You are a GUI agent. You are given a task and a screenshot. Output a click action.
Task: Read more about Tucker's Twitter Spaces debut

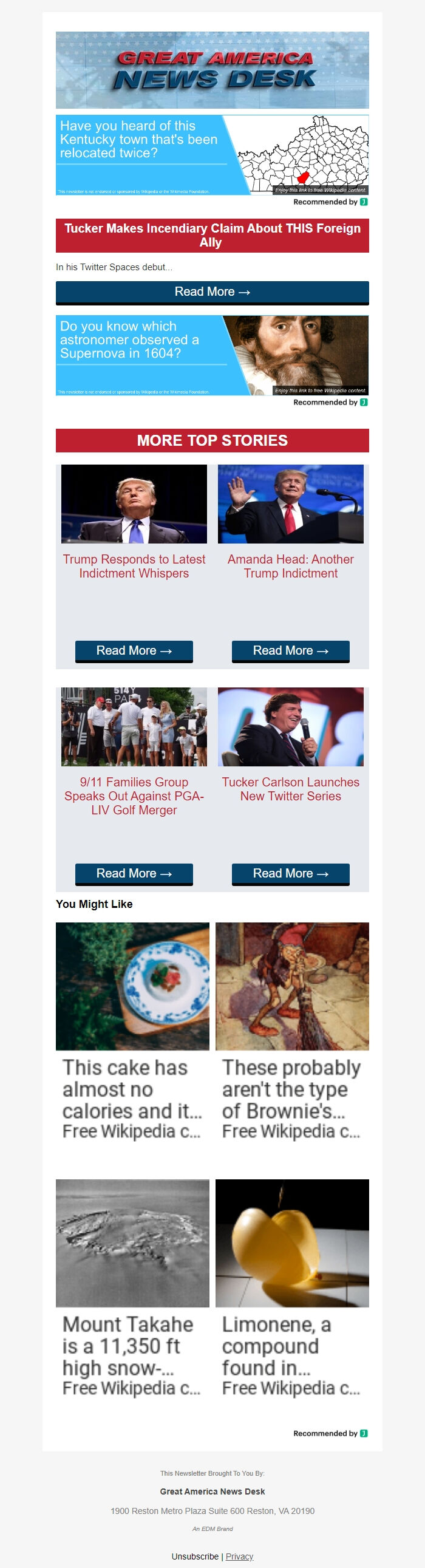tap(212, 292)
